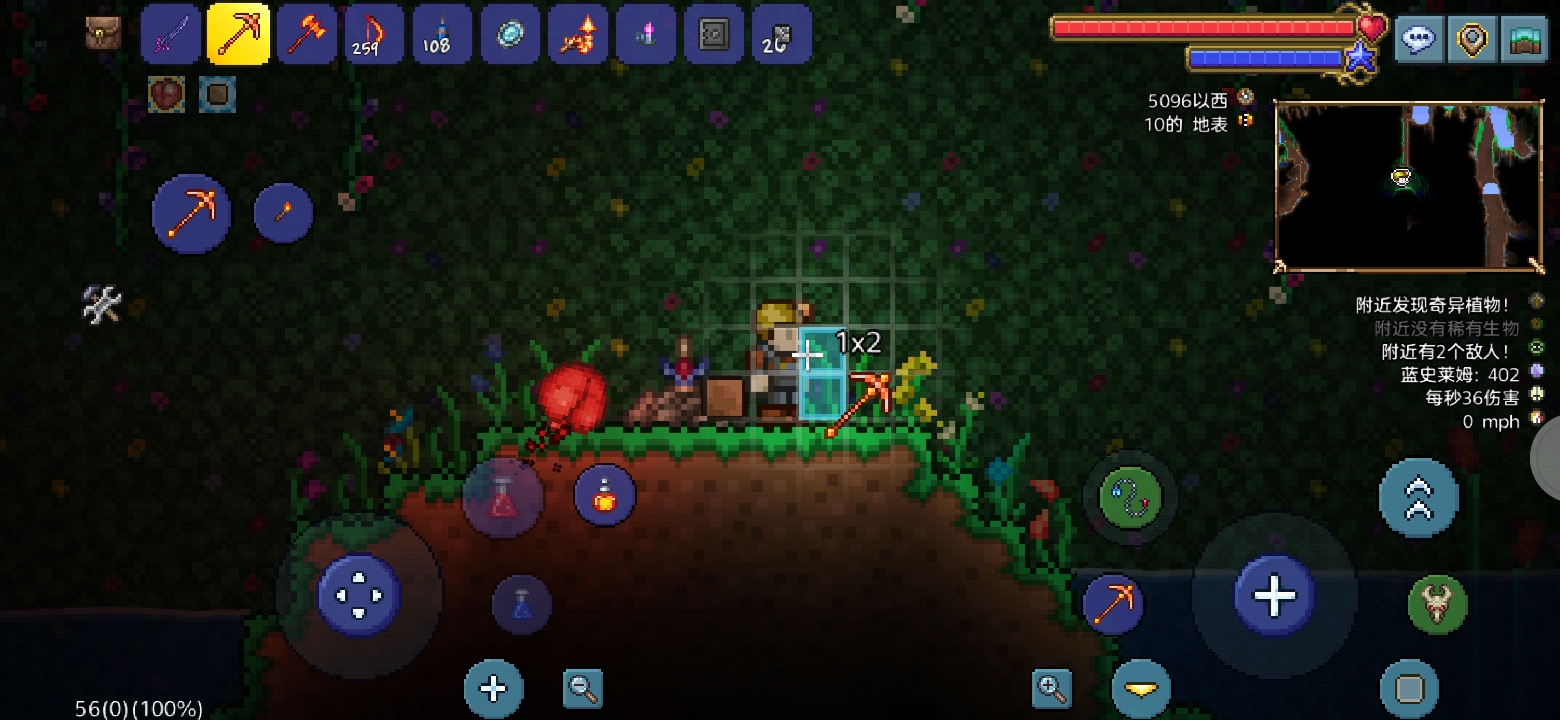The height and width of the screenshot is (720, 1560).
Task: Open the chat bubble button
Action: tap(1420, 40)
